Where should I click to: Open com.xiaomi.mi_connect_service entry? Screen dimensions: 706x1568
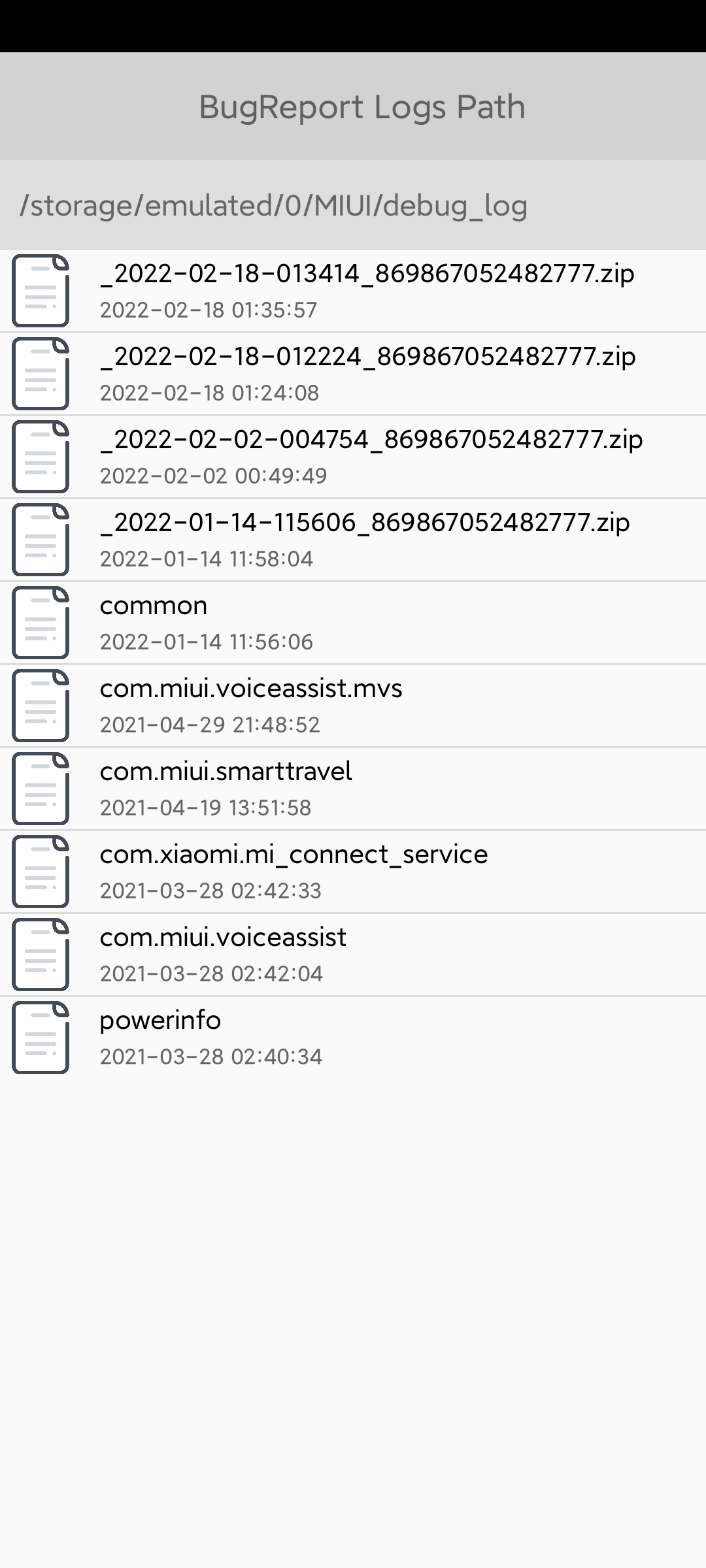(x=353, y=872)
